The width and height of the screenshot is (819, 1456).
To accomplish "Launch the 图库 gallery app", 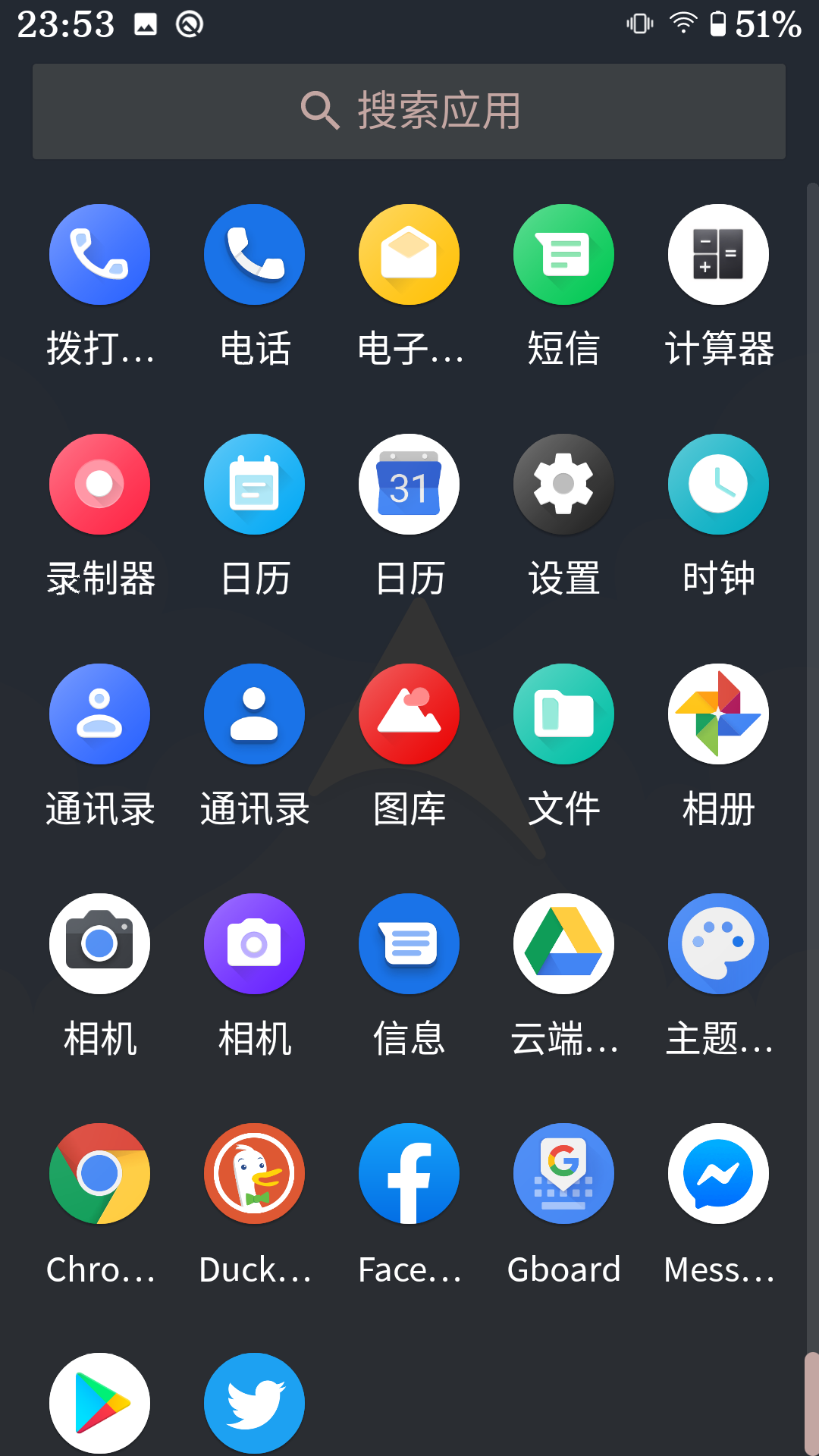I will (409, 714).
